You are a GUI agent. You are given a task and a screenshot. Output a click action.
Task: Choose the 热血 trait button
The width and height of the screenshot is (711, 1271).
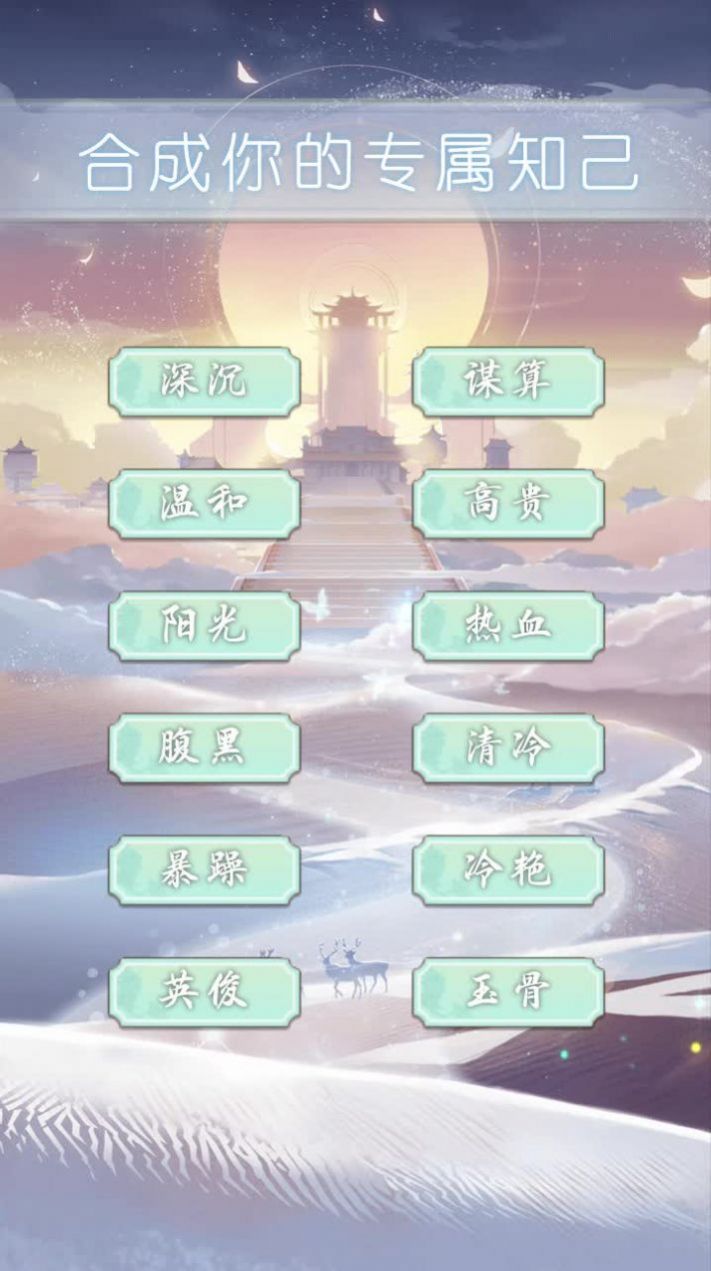click(508, 626)
